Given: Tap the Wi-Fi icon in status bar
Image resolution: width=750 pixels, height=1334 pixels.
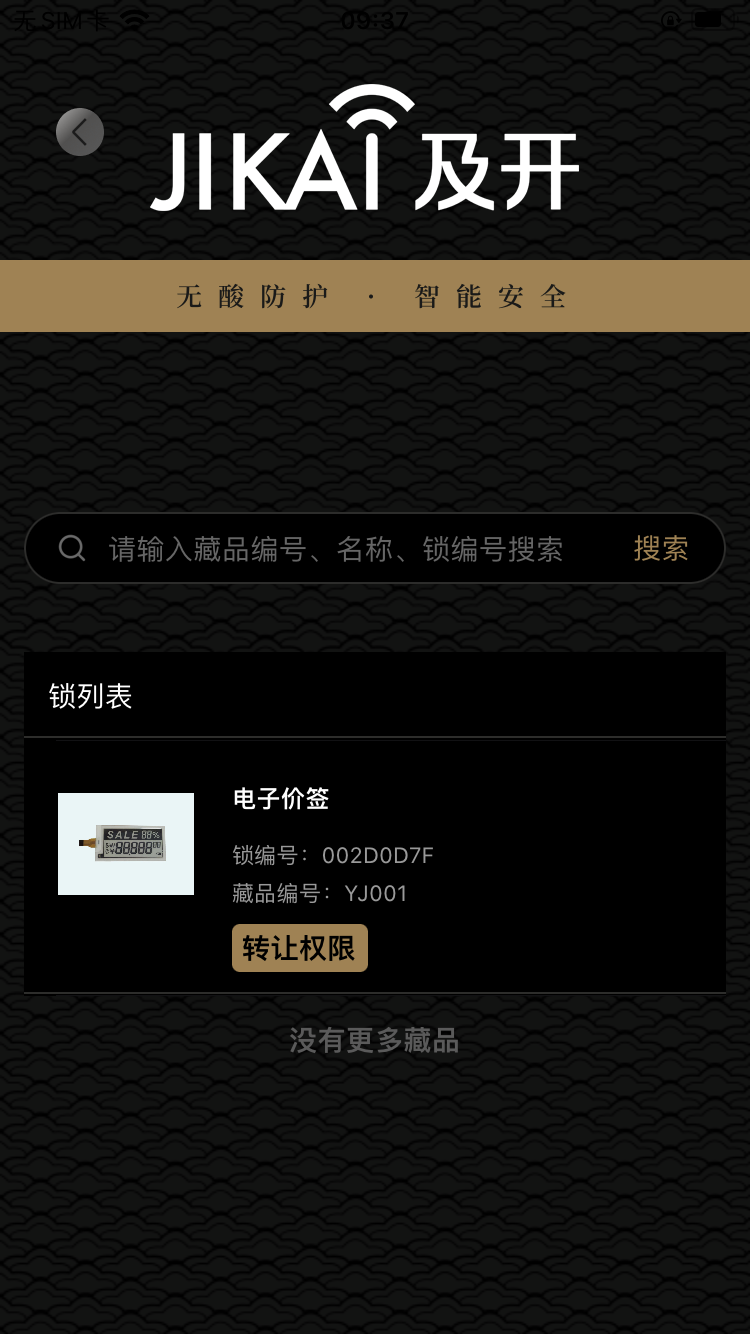Looking at the screenshot, I should [135, 18].
